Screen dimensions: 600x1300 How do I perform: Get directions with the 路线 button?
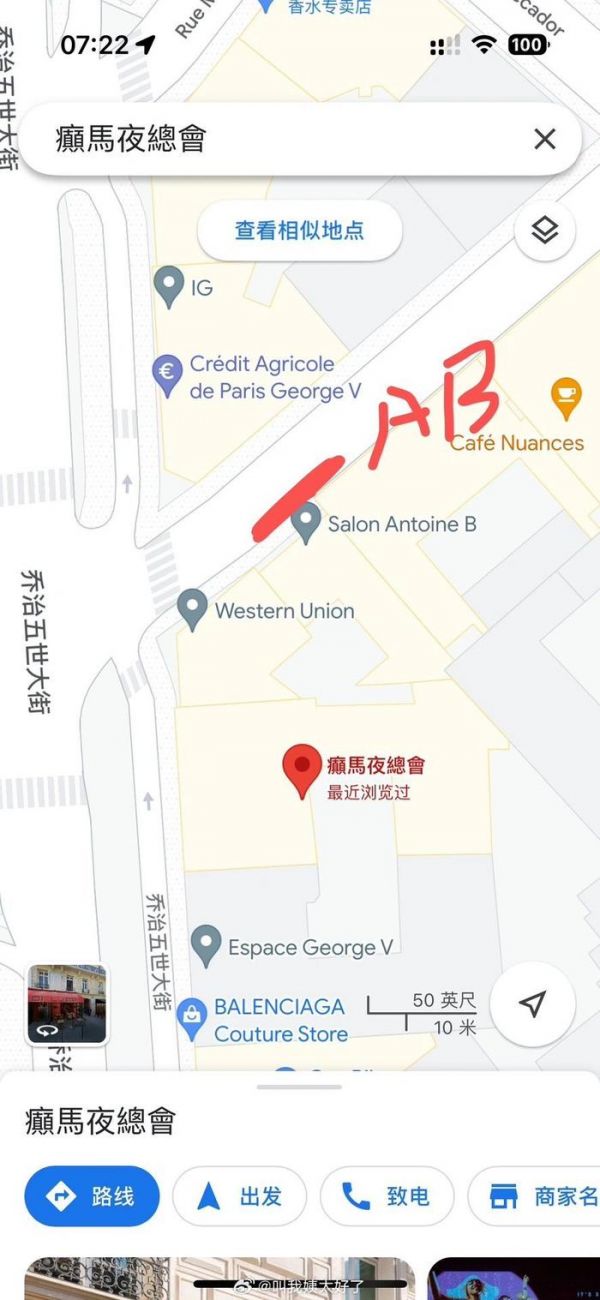(x=92, y=1196)
